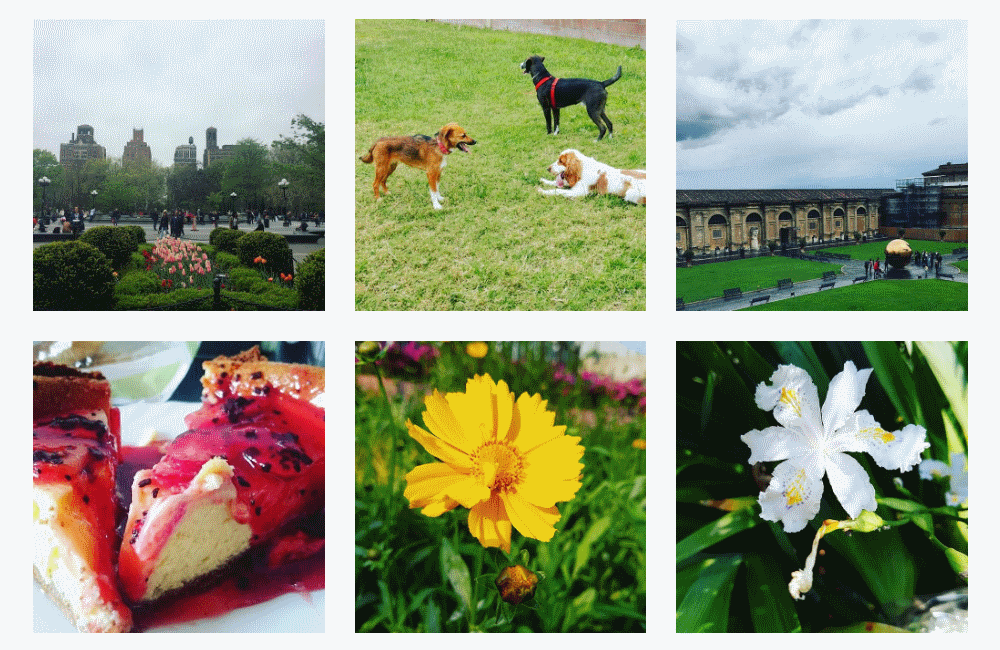Open the white iris flower photo
The width and height of the screenshot is (1000, 650).
coord(821,486)
